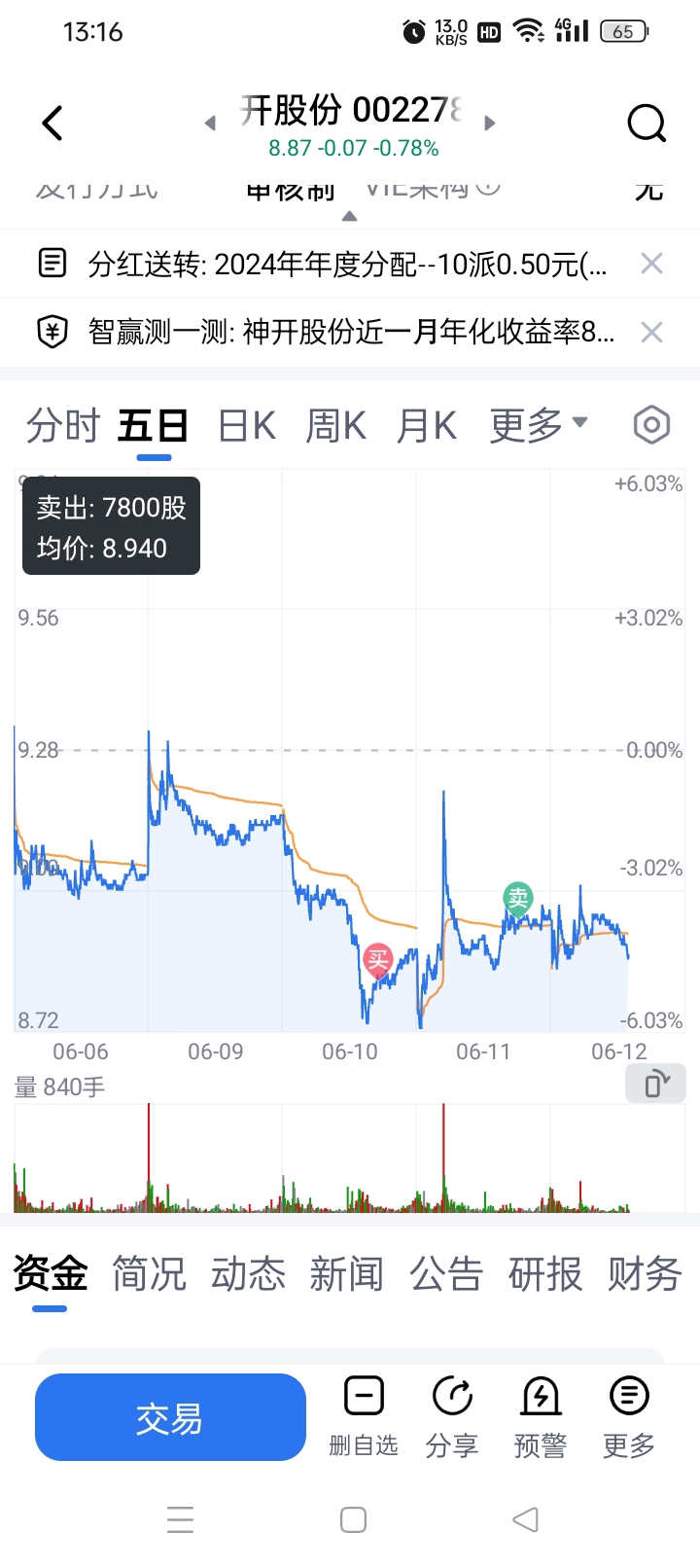Switch chart to 月K view
700x1568 pixels.
tap(427, 426)
